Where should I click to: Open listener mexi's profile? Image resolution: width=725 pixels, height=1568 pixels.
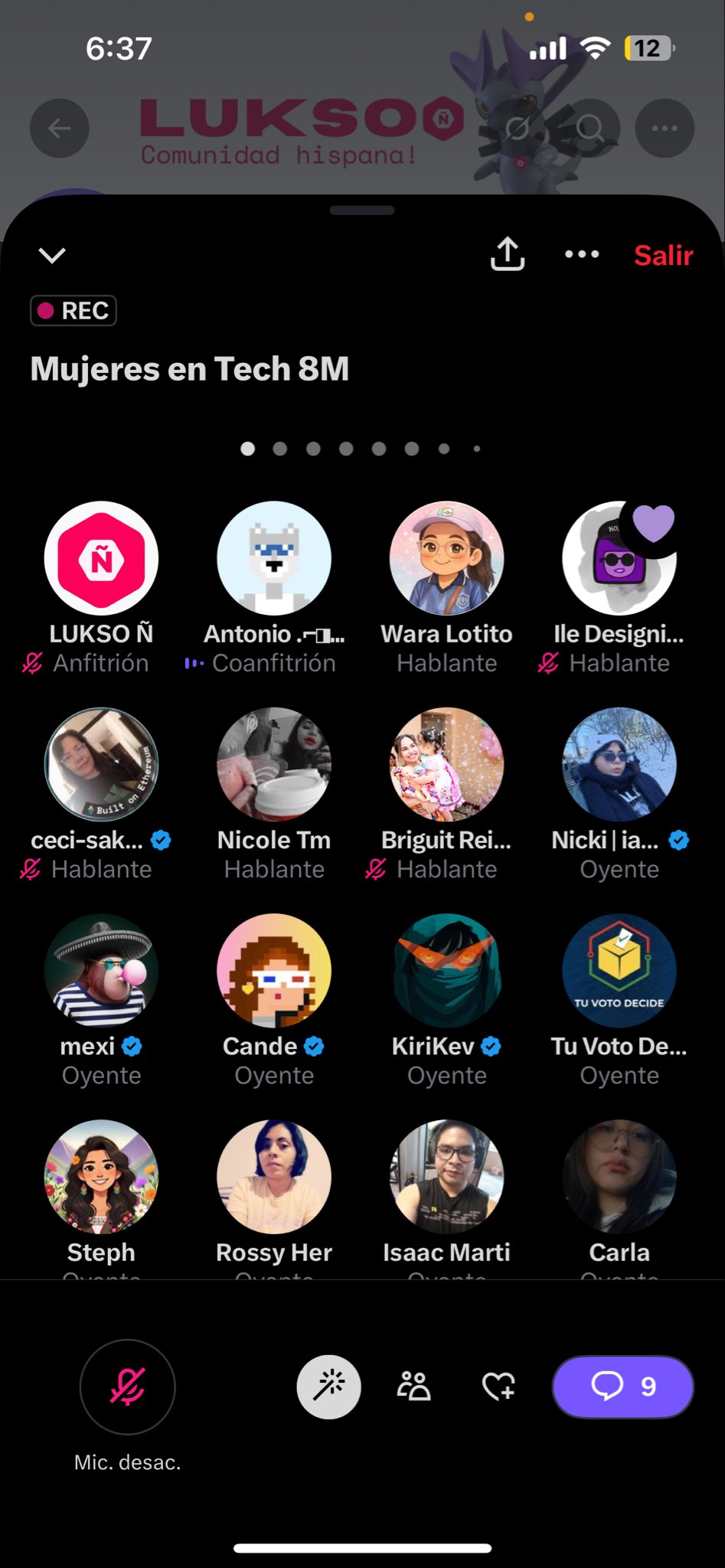[x=102, y=971]
